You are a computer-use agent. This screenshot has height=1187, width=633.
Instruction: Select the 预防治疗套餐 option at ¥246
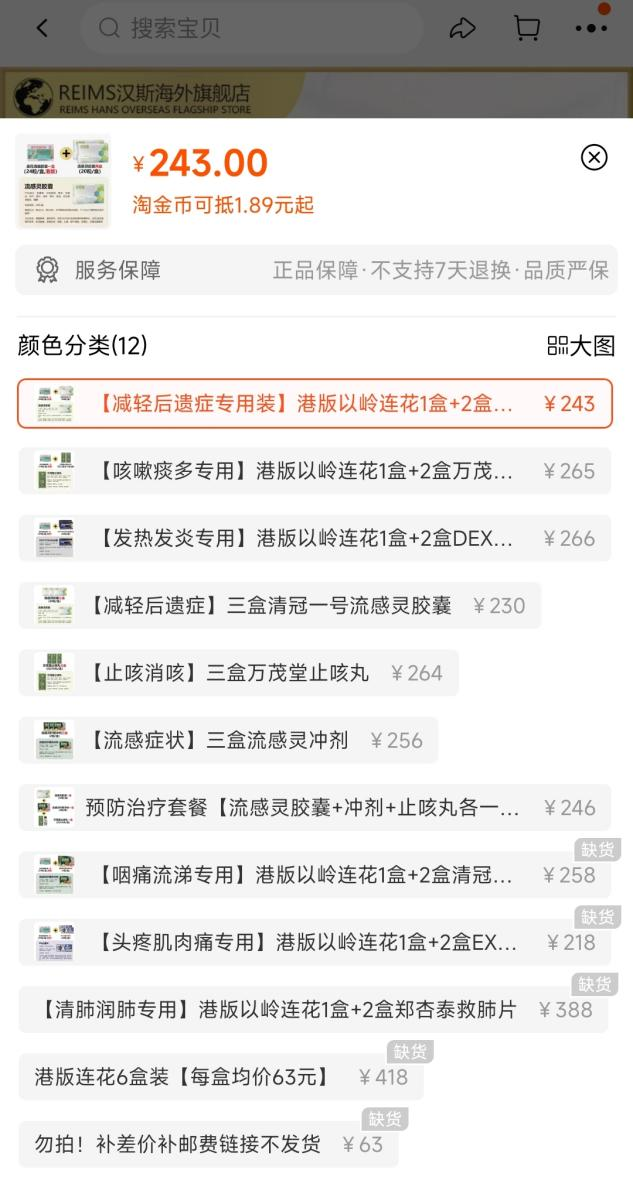coord(315,808)
